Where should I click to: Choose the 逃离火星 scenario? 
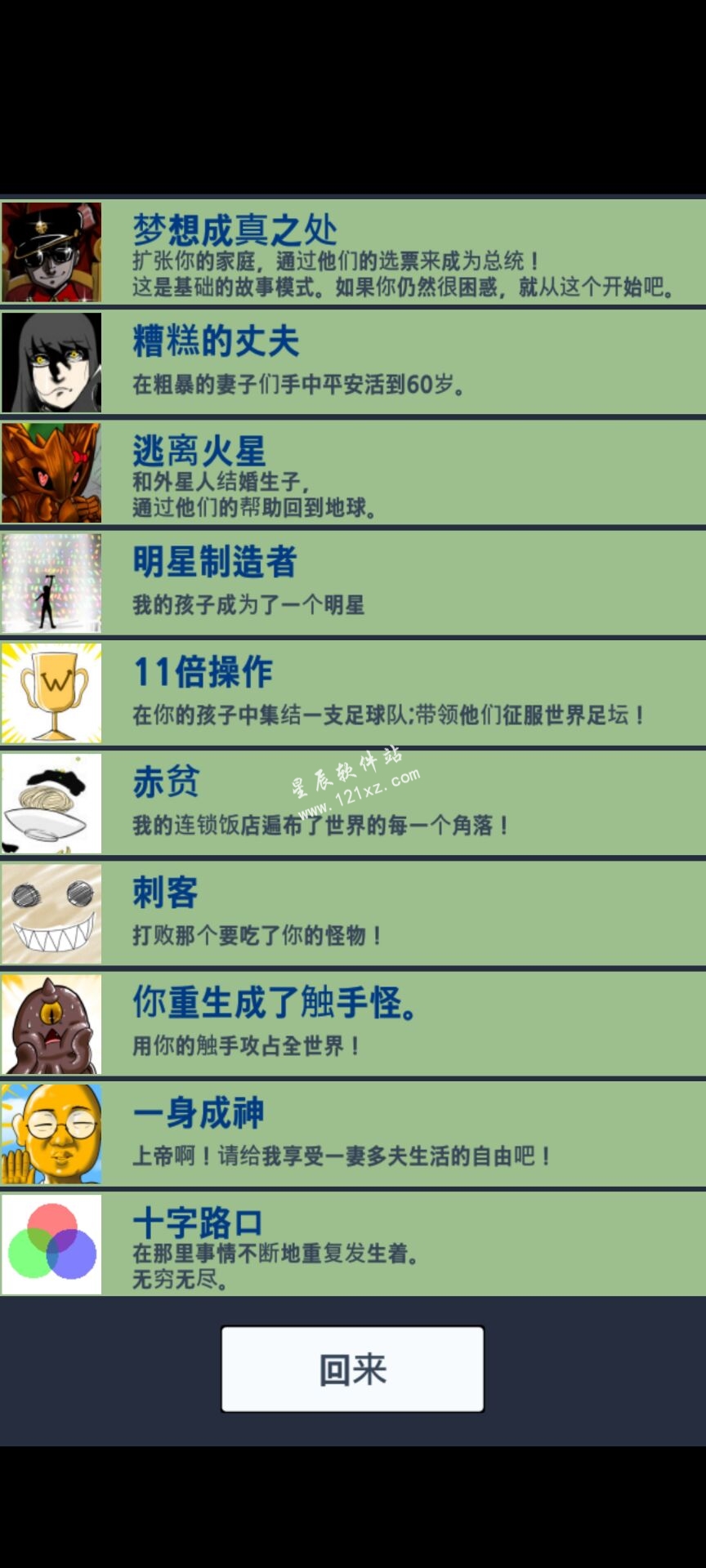(353, 472)
